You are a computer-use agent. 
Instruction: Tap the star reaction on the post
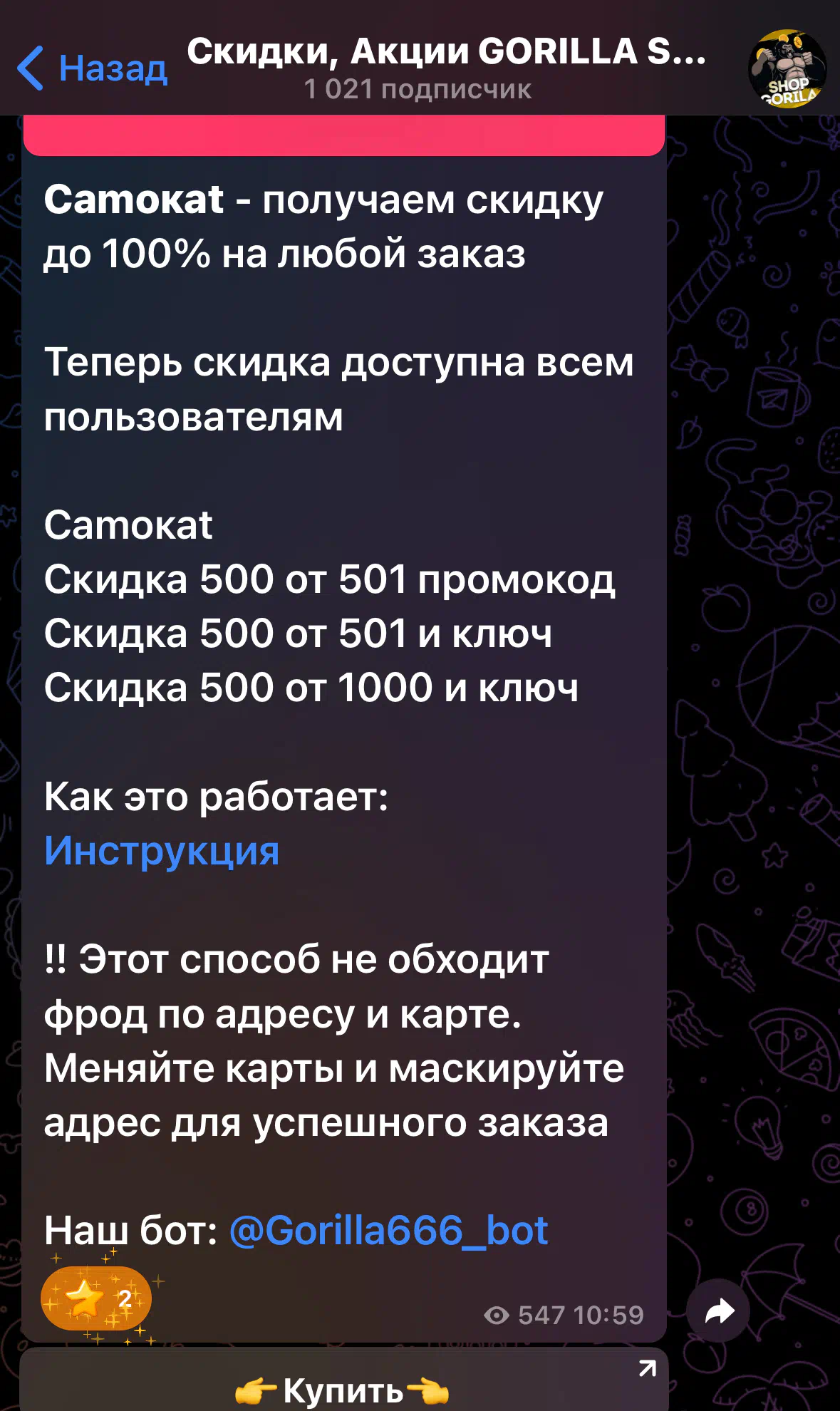pos(96,1298)
